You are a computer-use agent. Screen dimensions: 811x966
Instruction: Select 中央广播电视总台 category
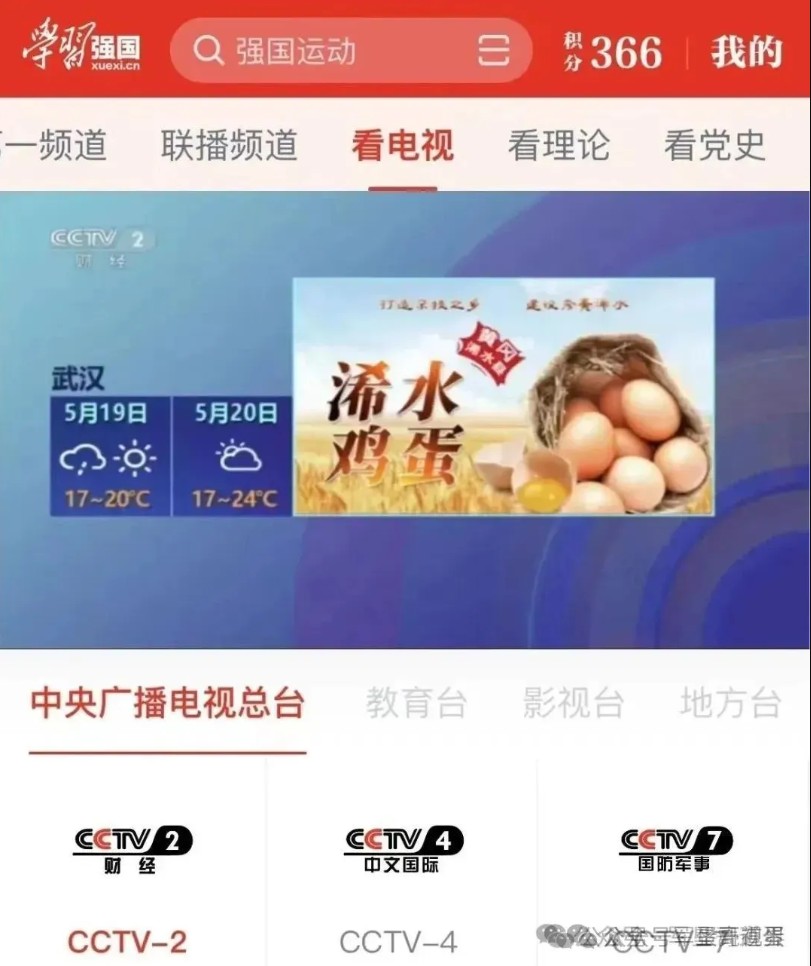click(x=167, y=704)
